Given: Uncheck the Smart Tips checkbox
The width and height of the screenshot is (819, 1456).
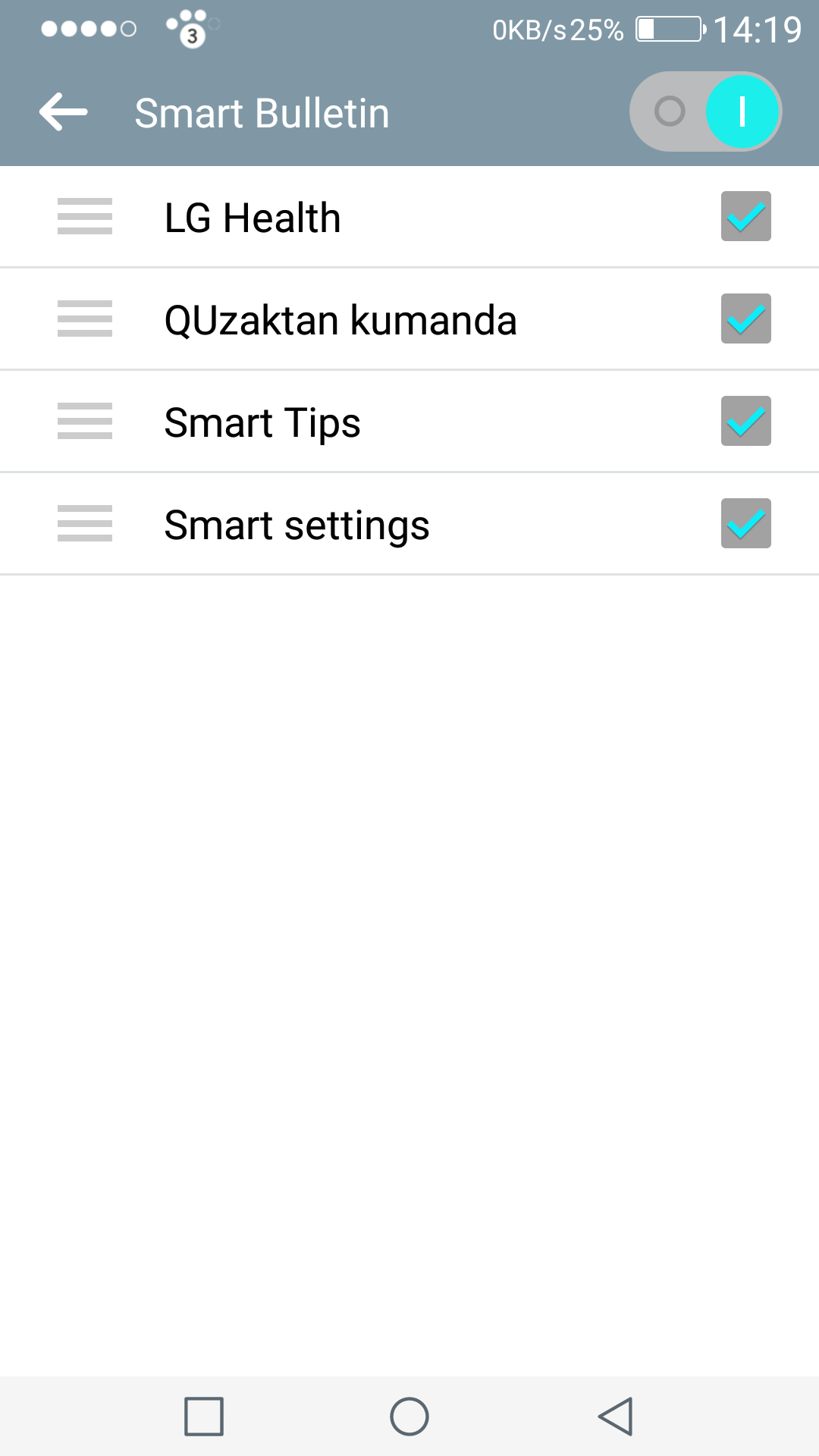Looking at the screenshot, I should click(x=746, y=421).
